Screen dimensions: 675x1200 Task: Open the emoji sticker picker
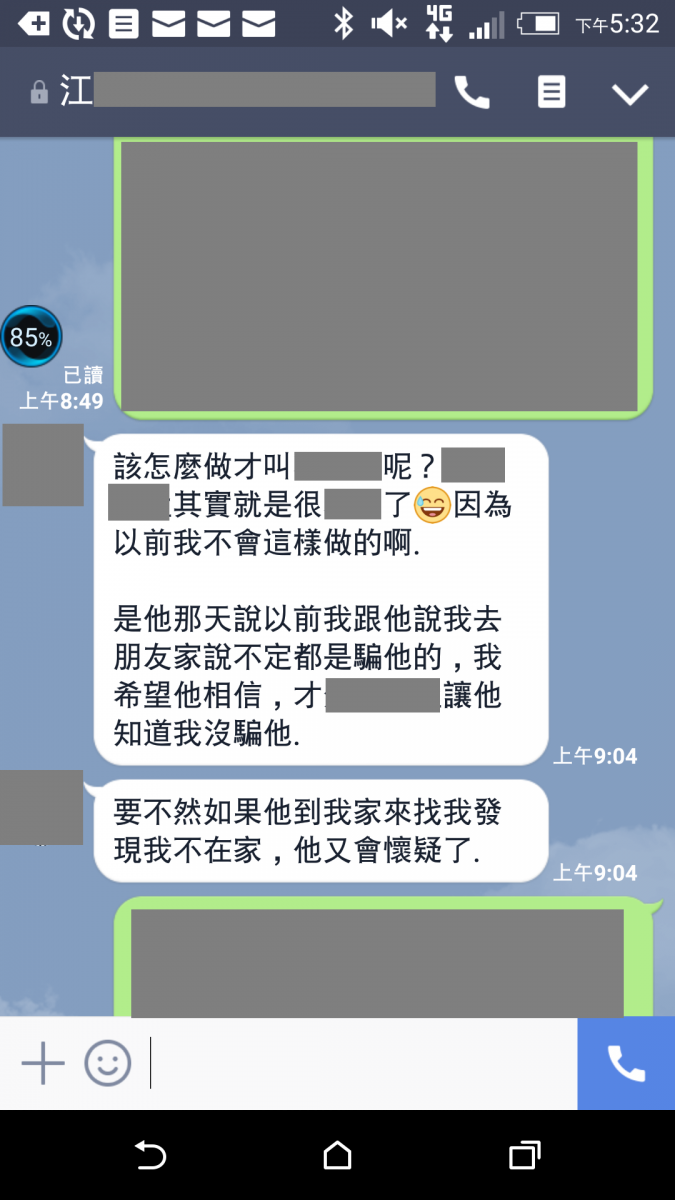pyautogui.click(x=107, y=1063)
